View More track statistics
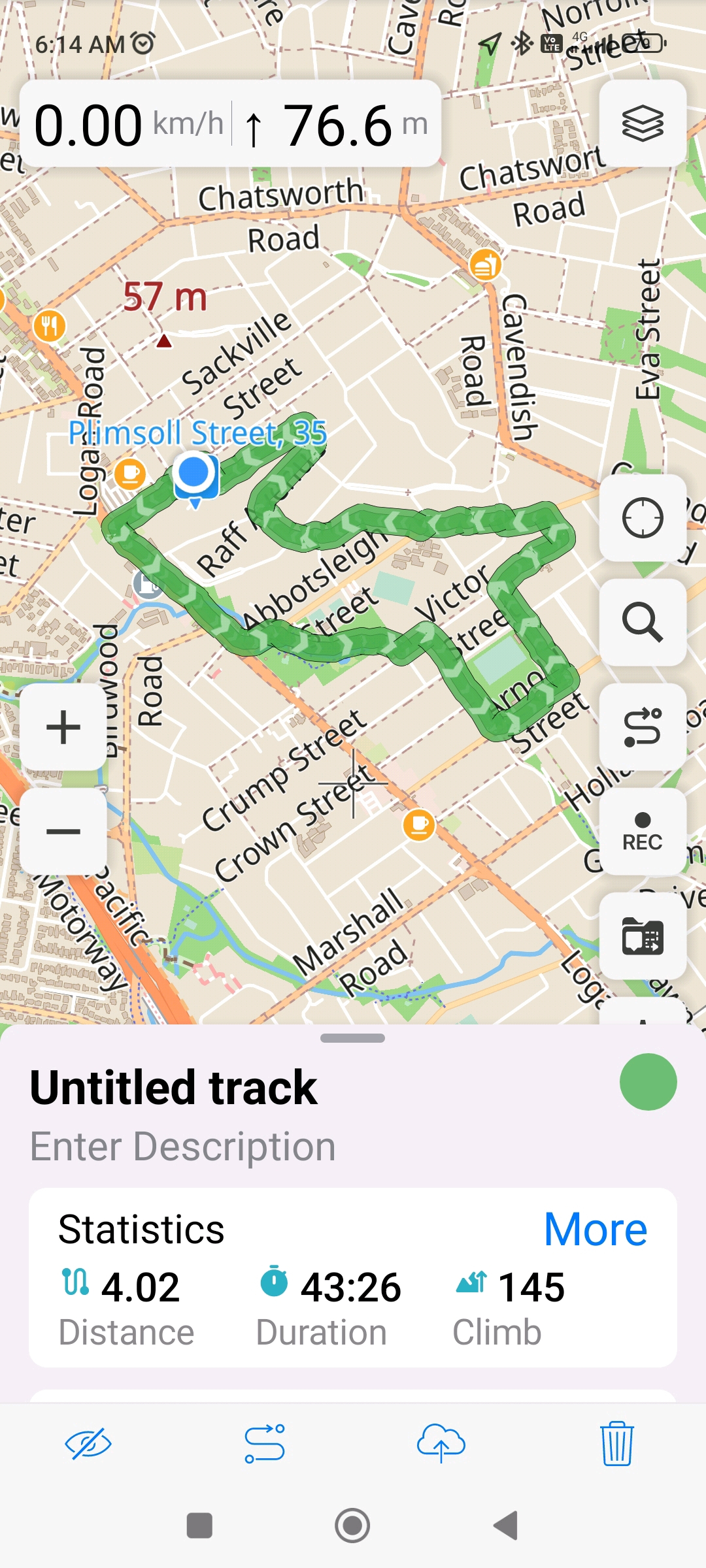706x1568 pixels. [x=596, y=1229]
